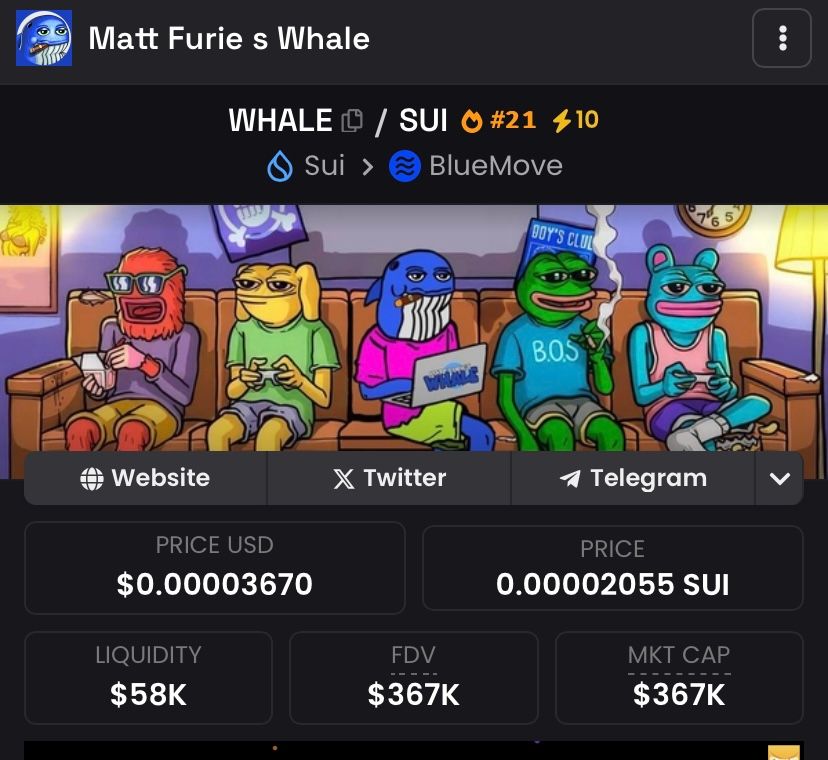The width and height of the screenshot is (828, 760).
Task: Open the three-dot overflow menu
Action: [781, 38]
